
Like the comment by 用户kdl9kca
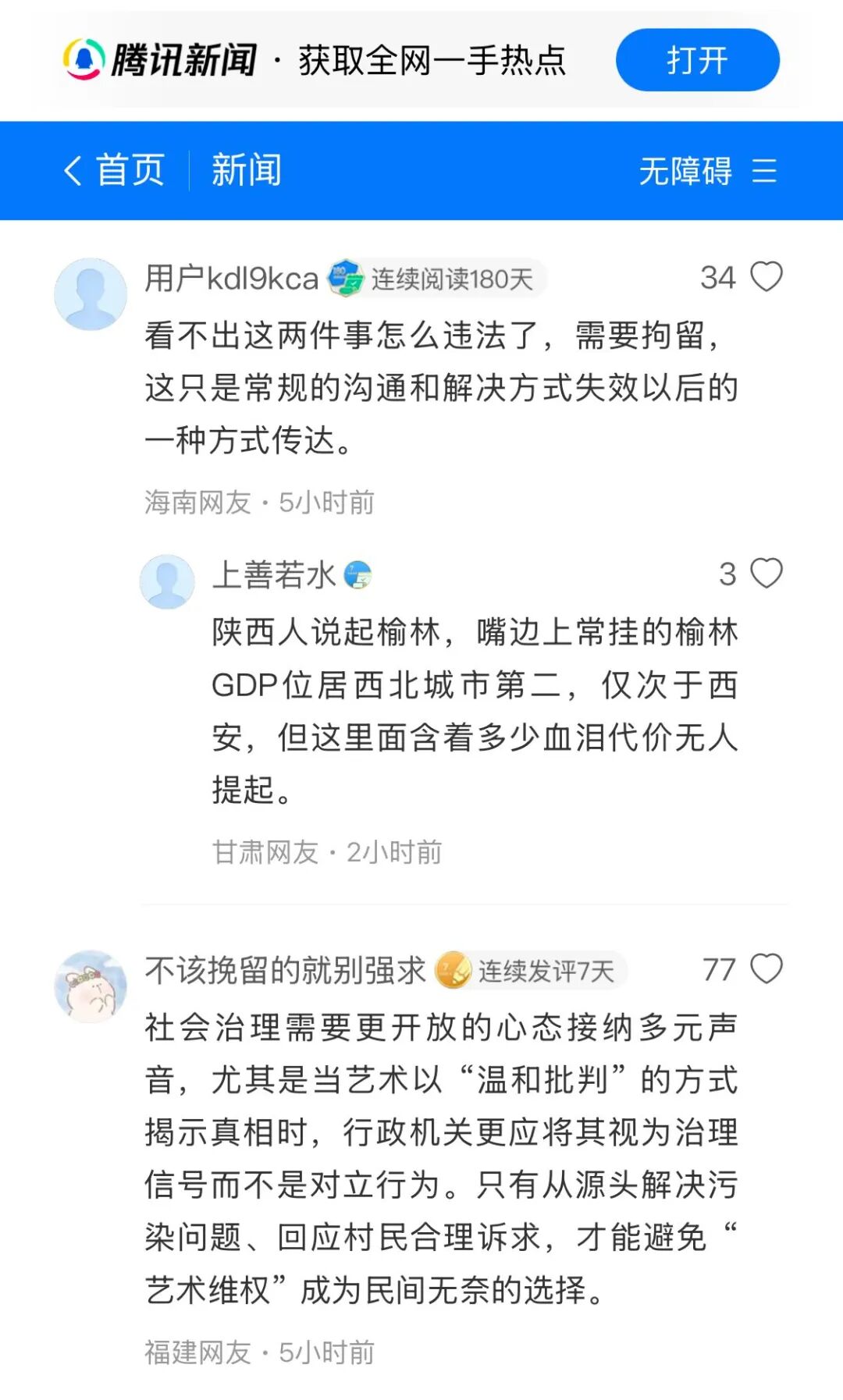coord(766,277)
